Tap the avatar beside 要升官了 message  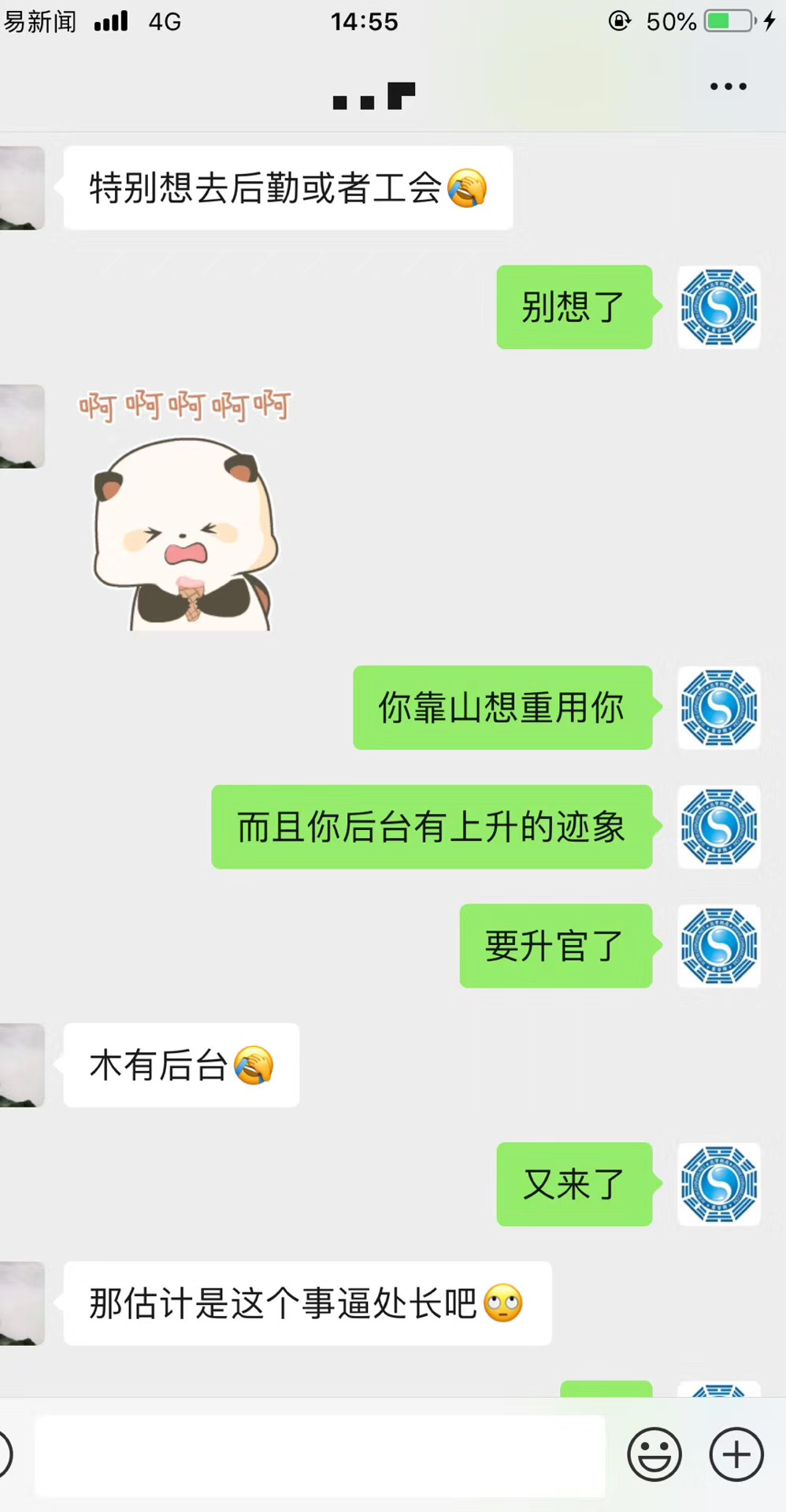coord(718,946)
